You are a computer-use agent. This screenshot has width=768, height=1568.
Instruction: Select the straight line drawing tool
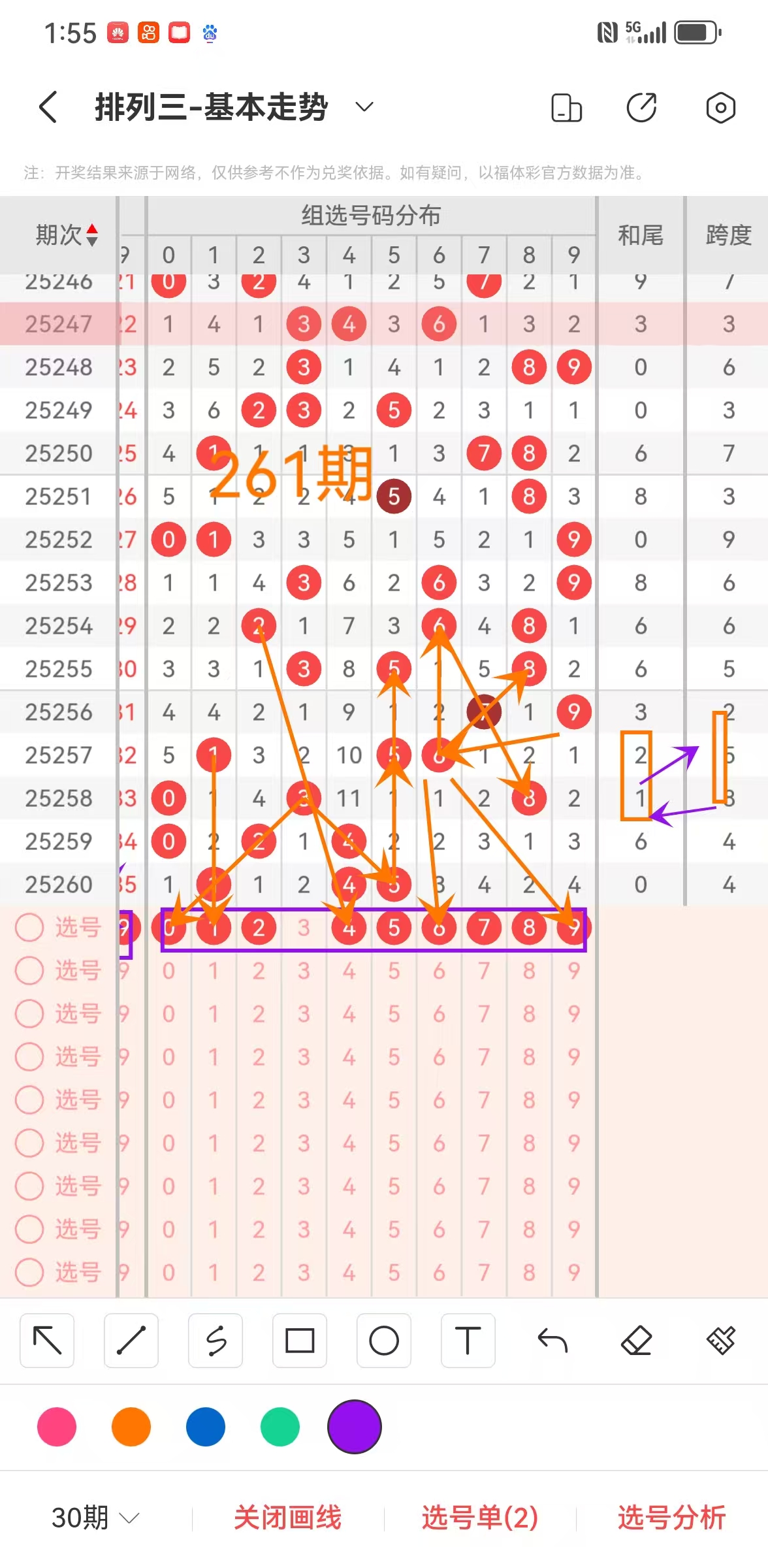[131, 1341]
